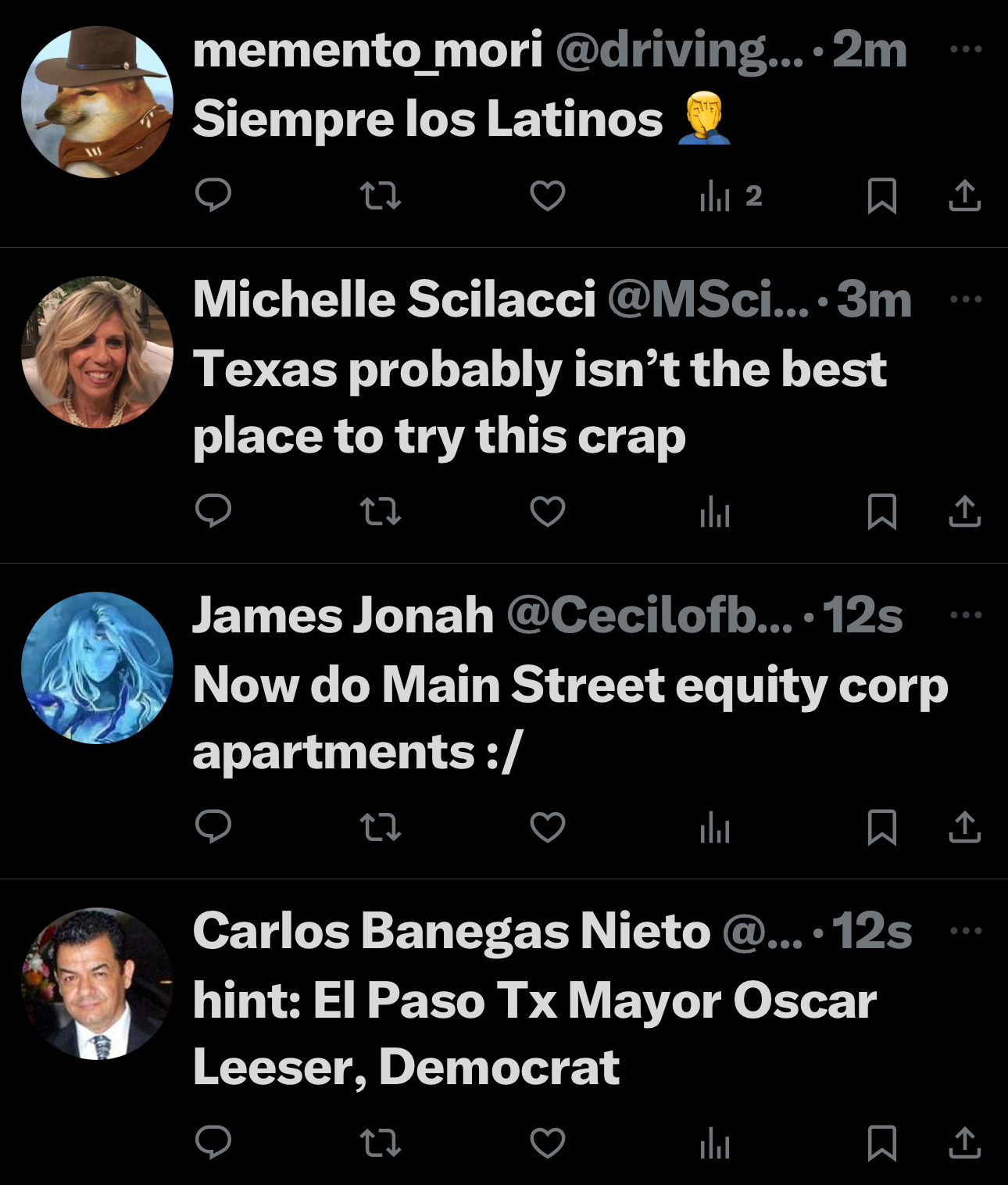Screen dimensions: 1008x1185
Task: Retweet James Jonah's Main Street tweet
Action: (x=381, y=827)
